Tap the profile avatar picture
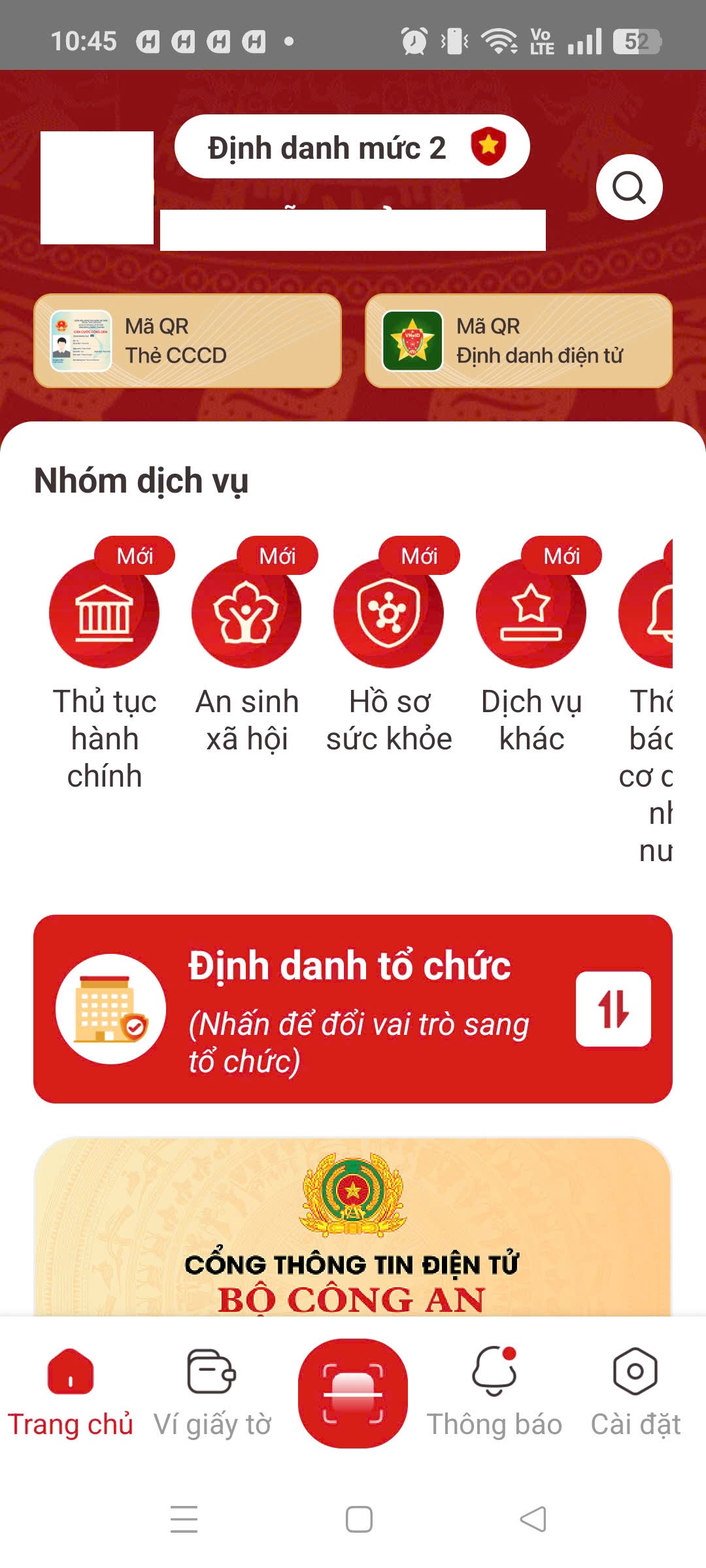Screen dimensions: 706x1568 pyautogui.click(x=97, y=188)
